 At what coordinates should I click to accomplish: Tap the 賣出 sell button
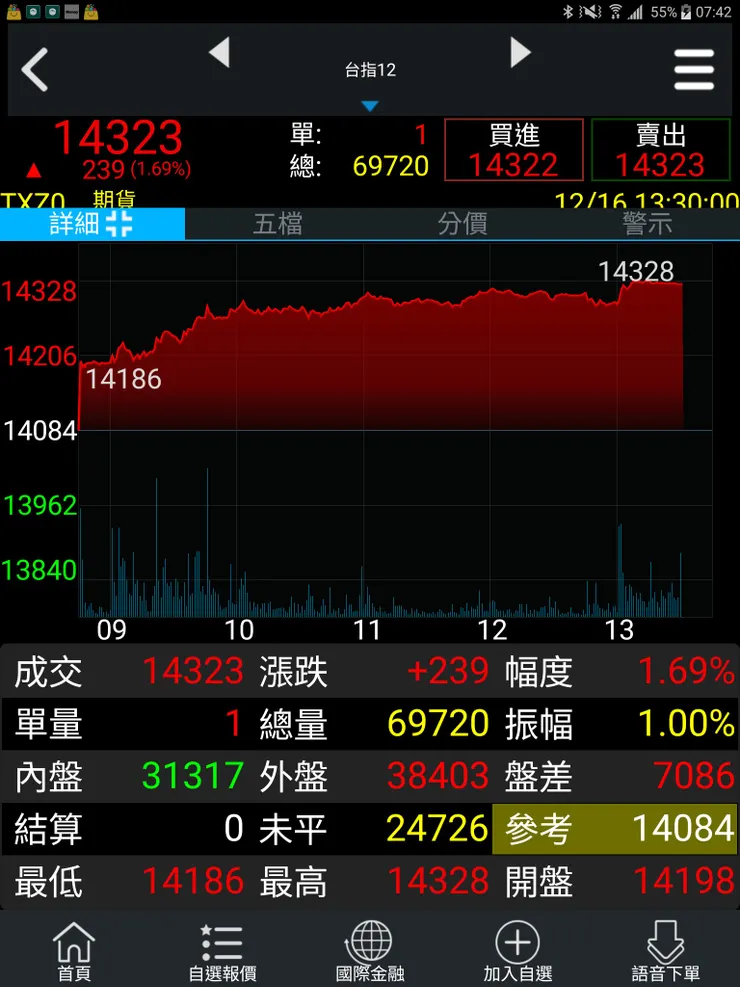click(660, 150)
